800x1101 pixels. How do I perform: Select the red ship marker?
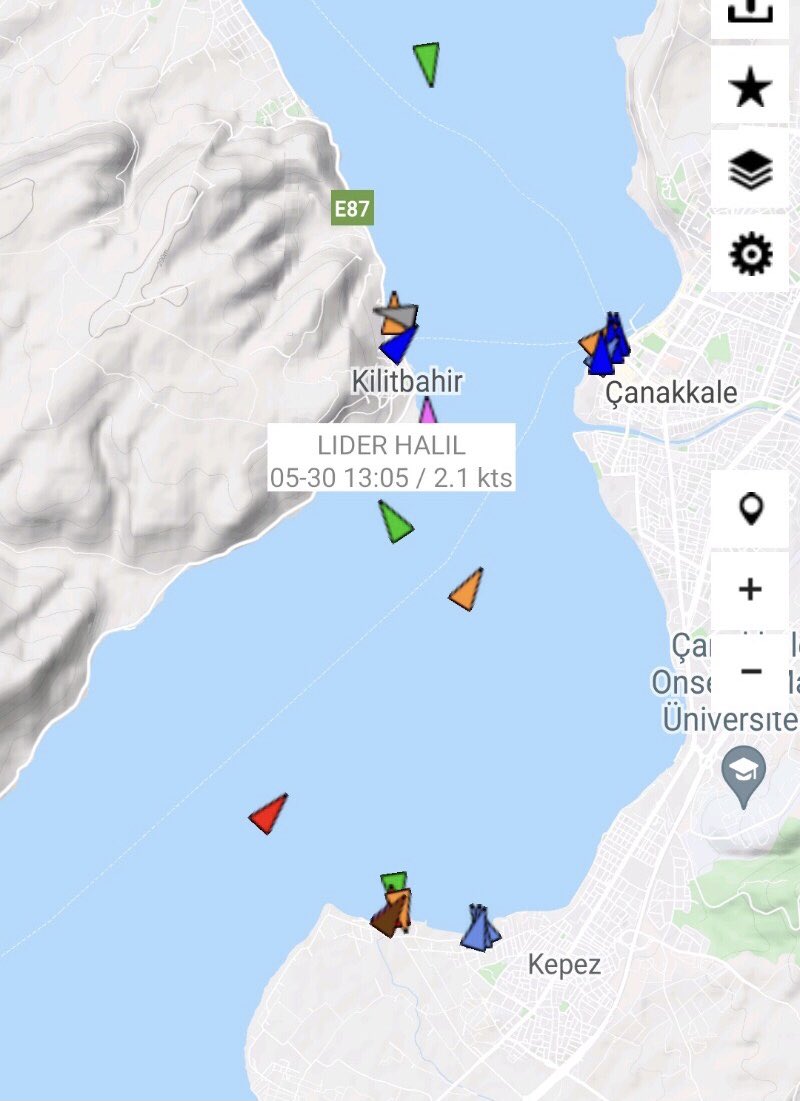268,815
